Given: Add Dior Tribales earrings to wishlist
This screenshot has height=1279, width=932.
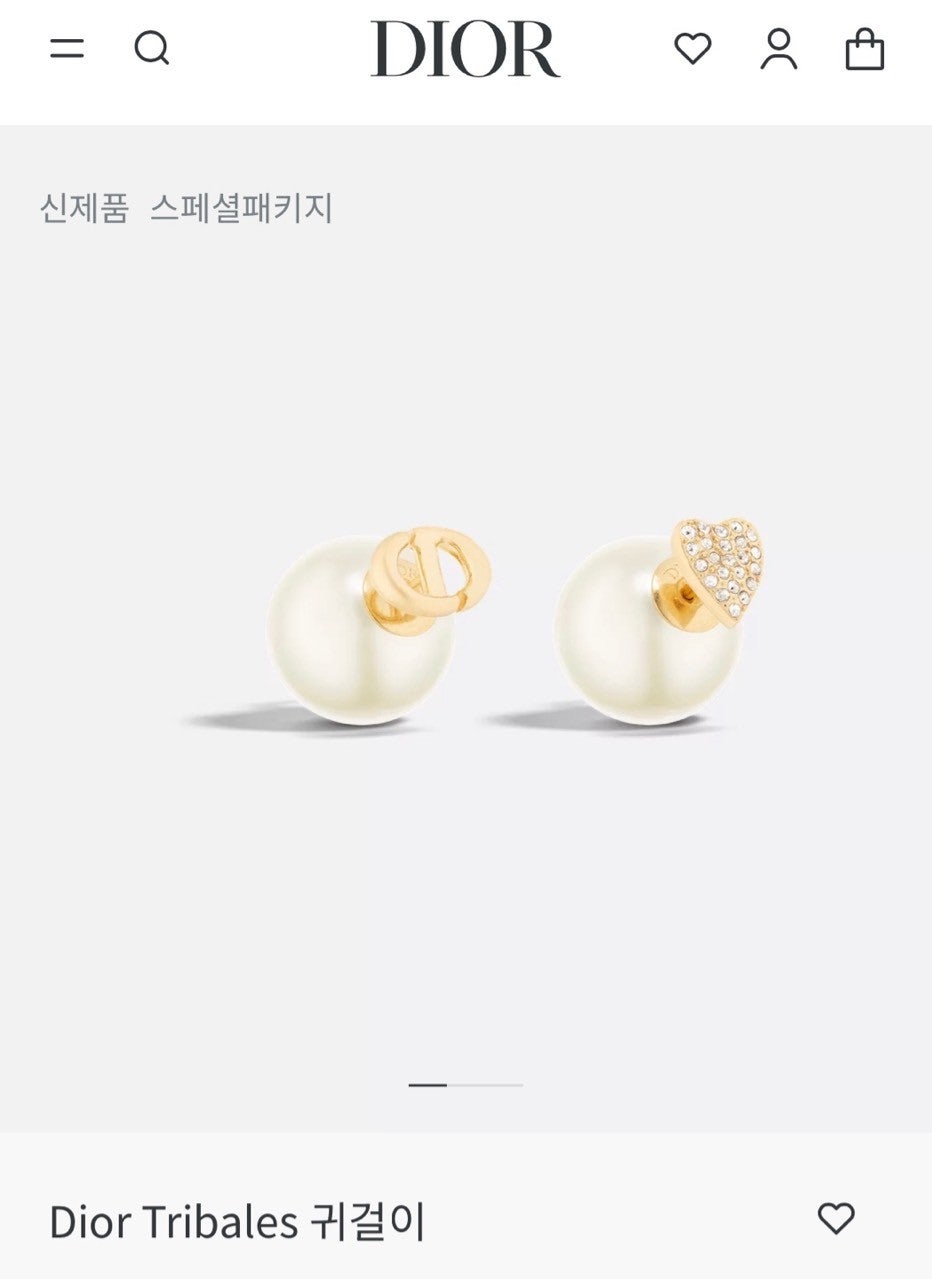Looking at the screenshot, I should [836, 1218].
